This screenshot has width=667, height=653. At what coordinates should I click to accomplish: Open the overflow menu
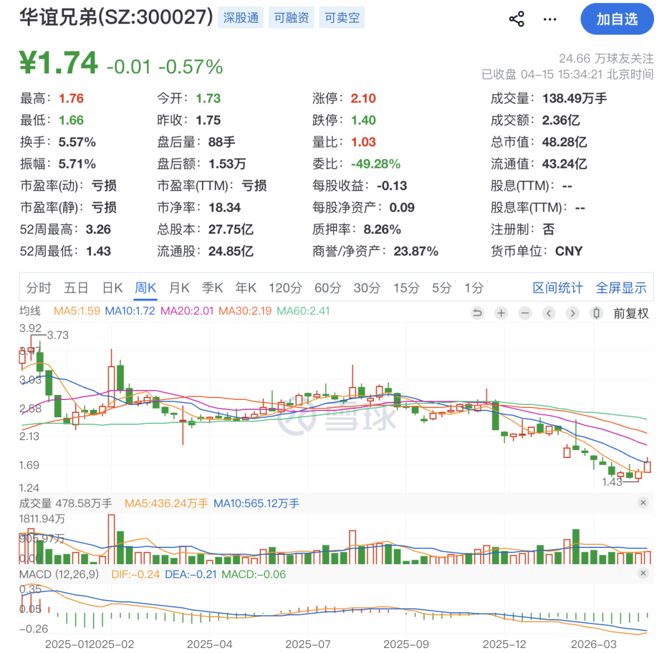548,19
